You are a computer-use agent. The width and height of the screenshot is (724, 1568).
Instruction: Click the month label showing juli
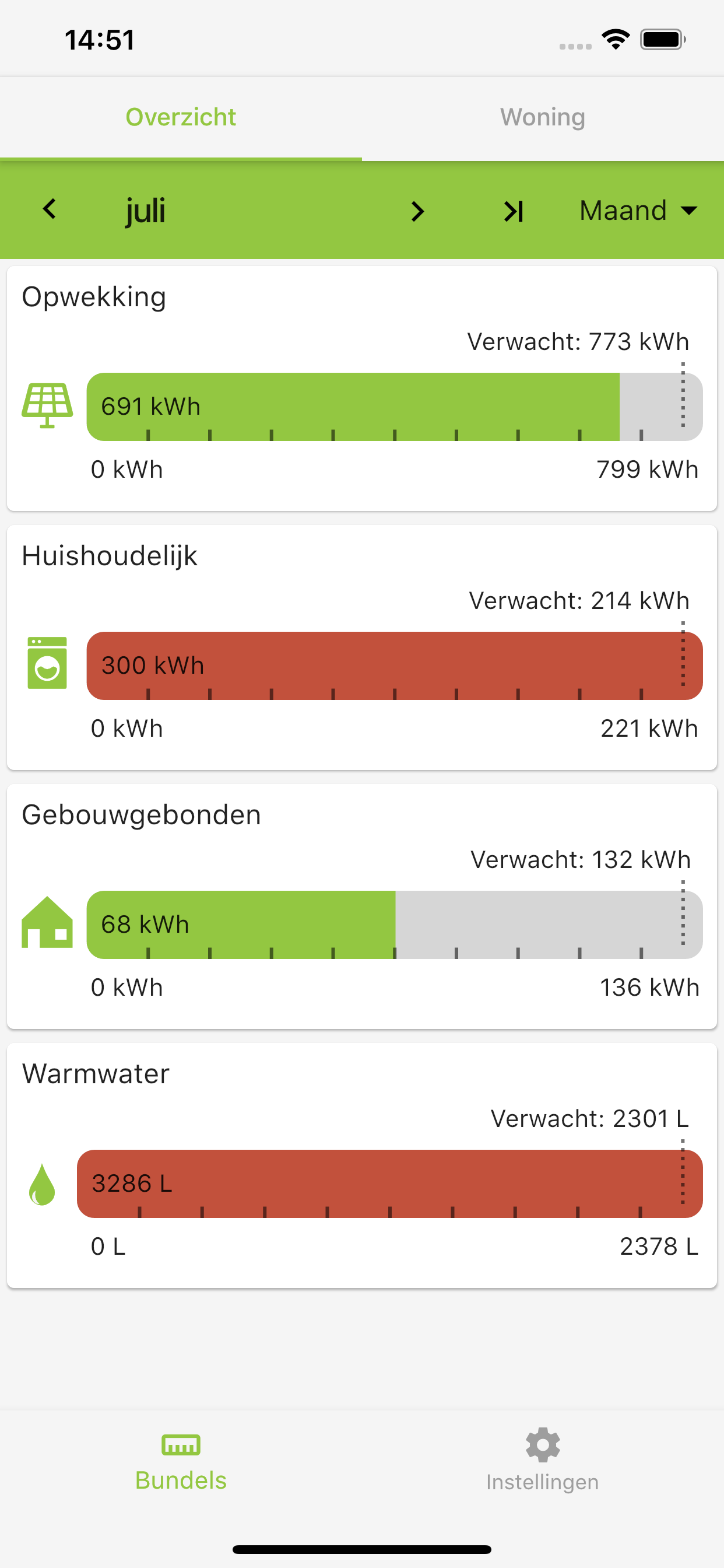pyautogui.click(x=146, y=211)
